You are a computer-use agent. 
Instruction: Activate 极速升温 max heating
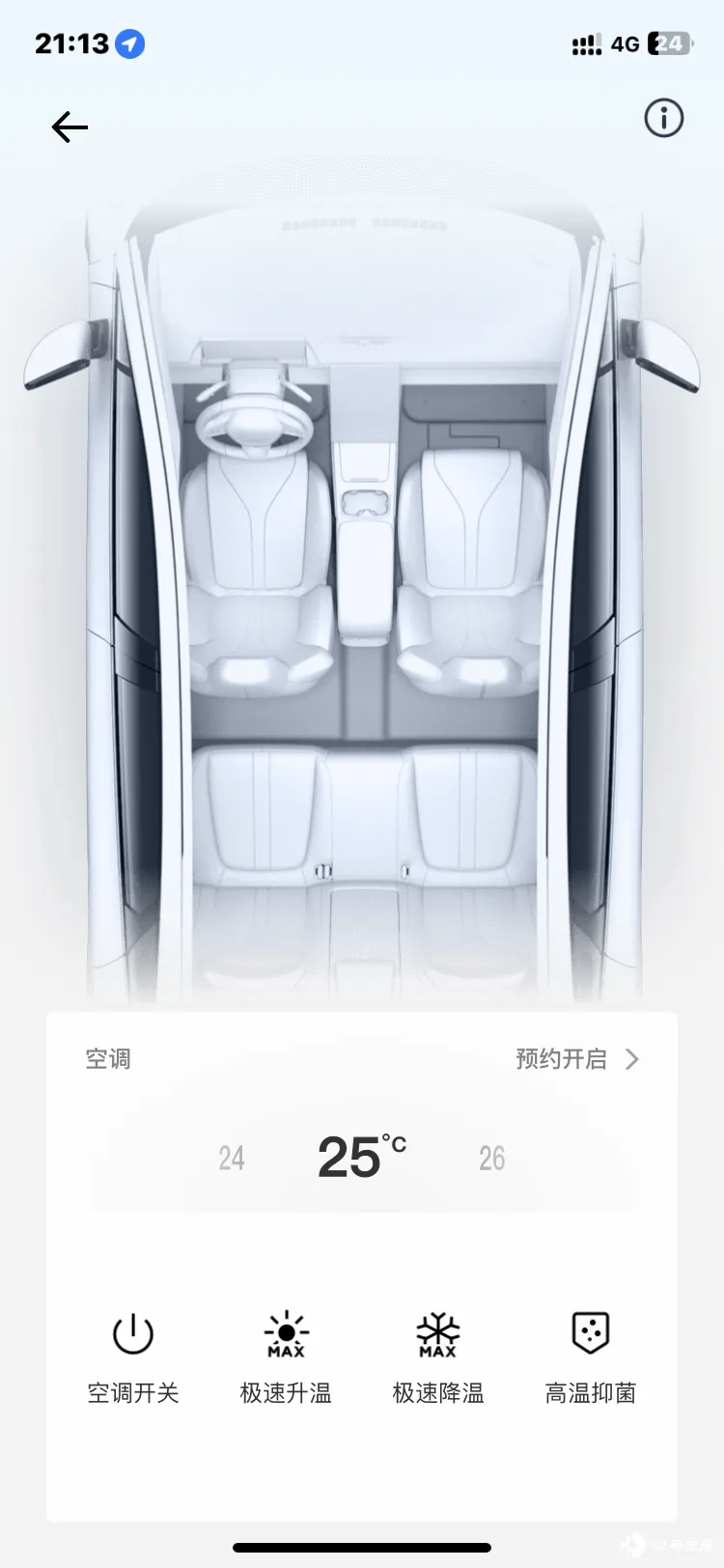point(286,1355)
